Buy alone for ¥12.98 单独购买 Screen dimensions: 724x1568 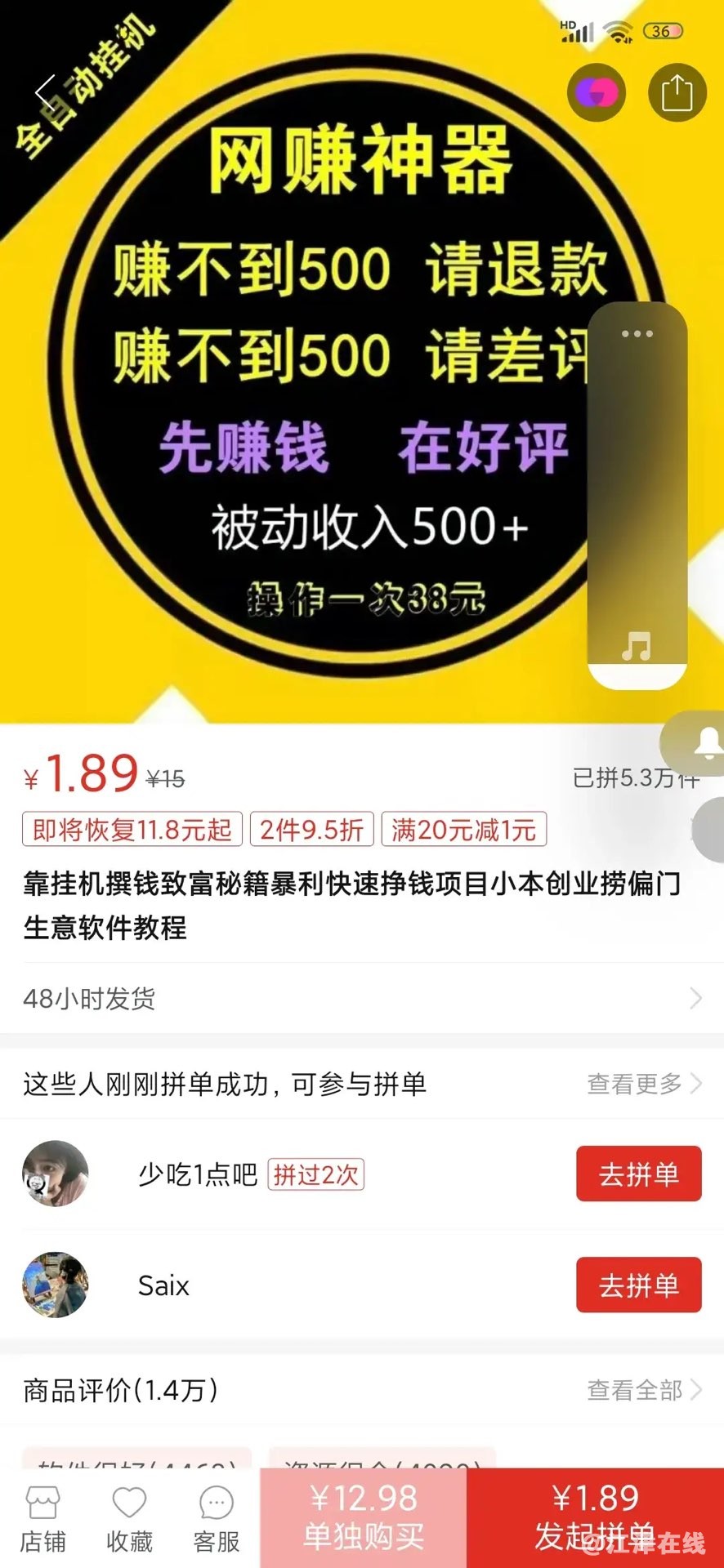[x=364, y=1517]
